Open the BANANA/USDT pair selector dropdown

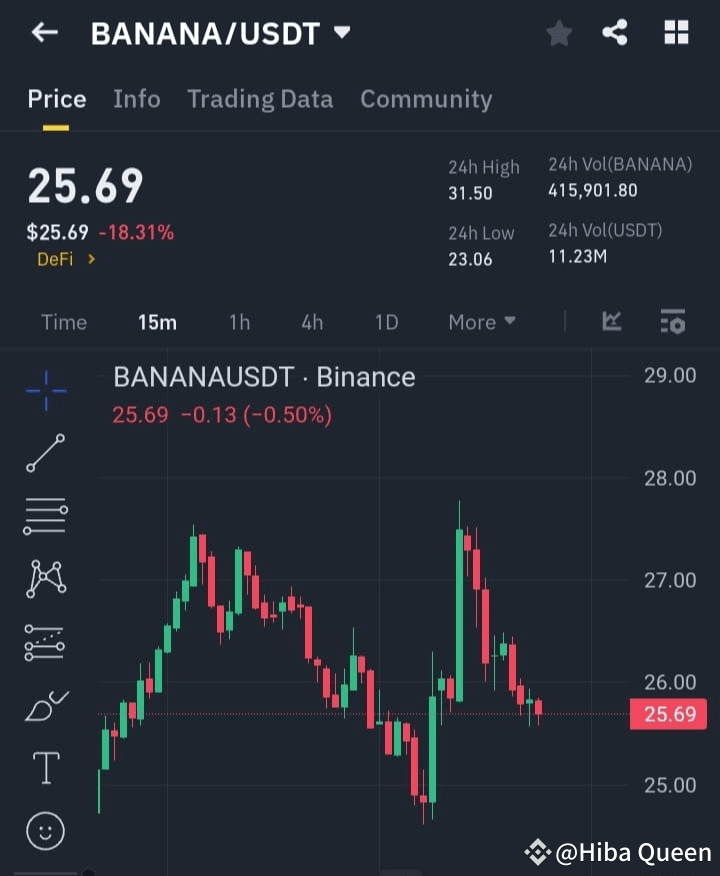point(340,33)
